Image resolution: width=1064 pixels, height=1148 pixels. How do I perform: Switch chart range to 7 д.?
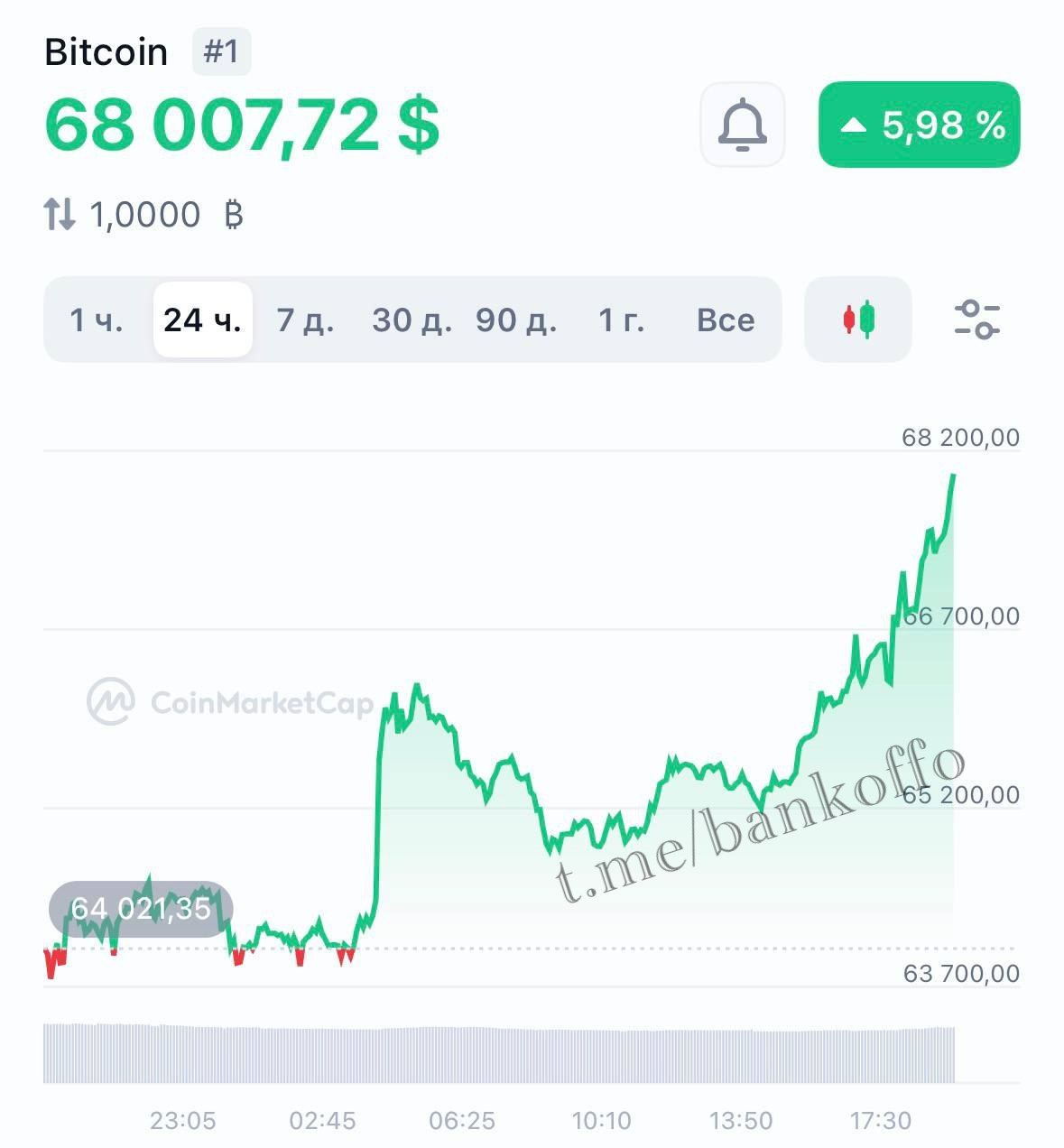pos(305,319)
